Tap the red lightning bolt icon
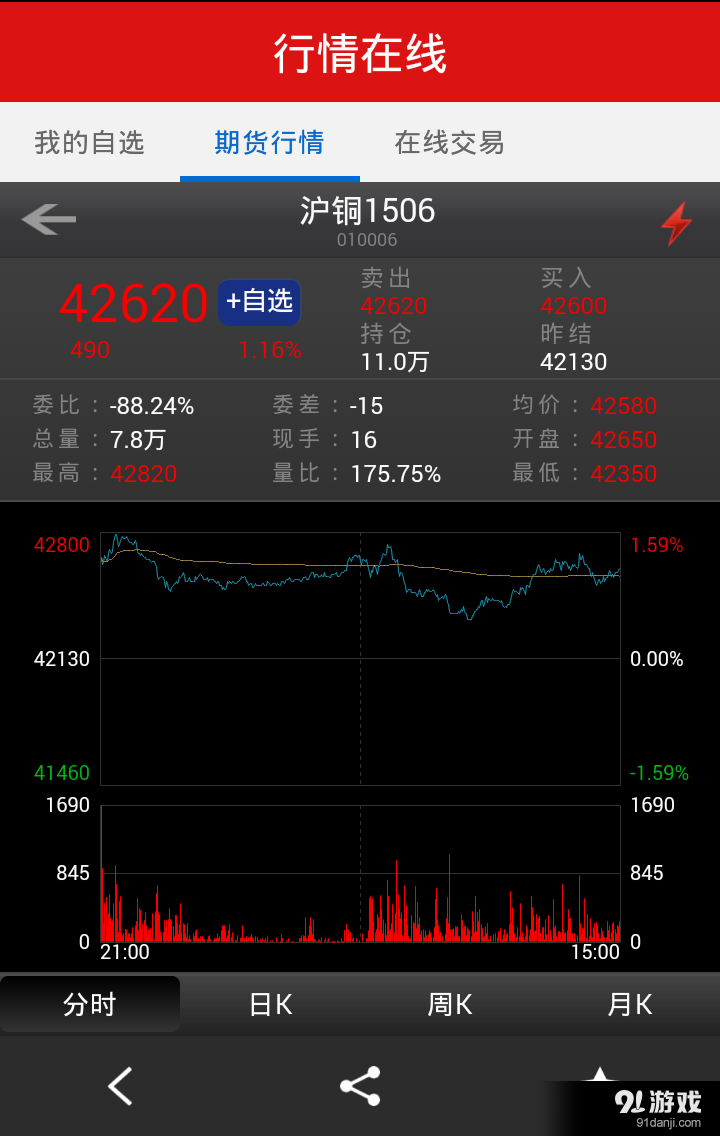The image size is (720, 1136). 677,223
